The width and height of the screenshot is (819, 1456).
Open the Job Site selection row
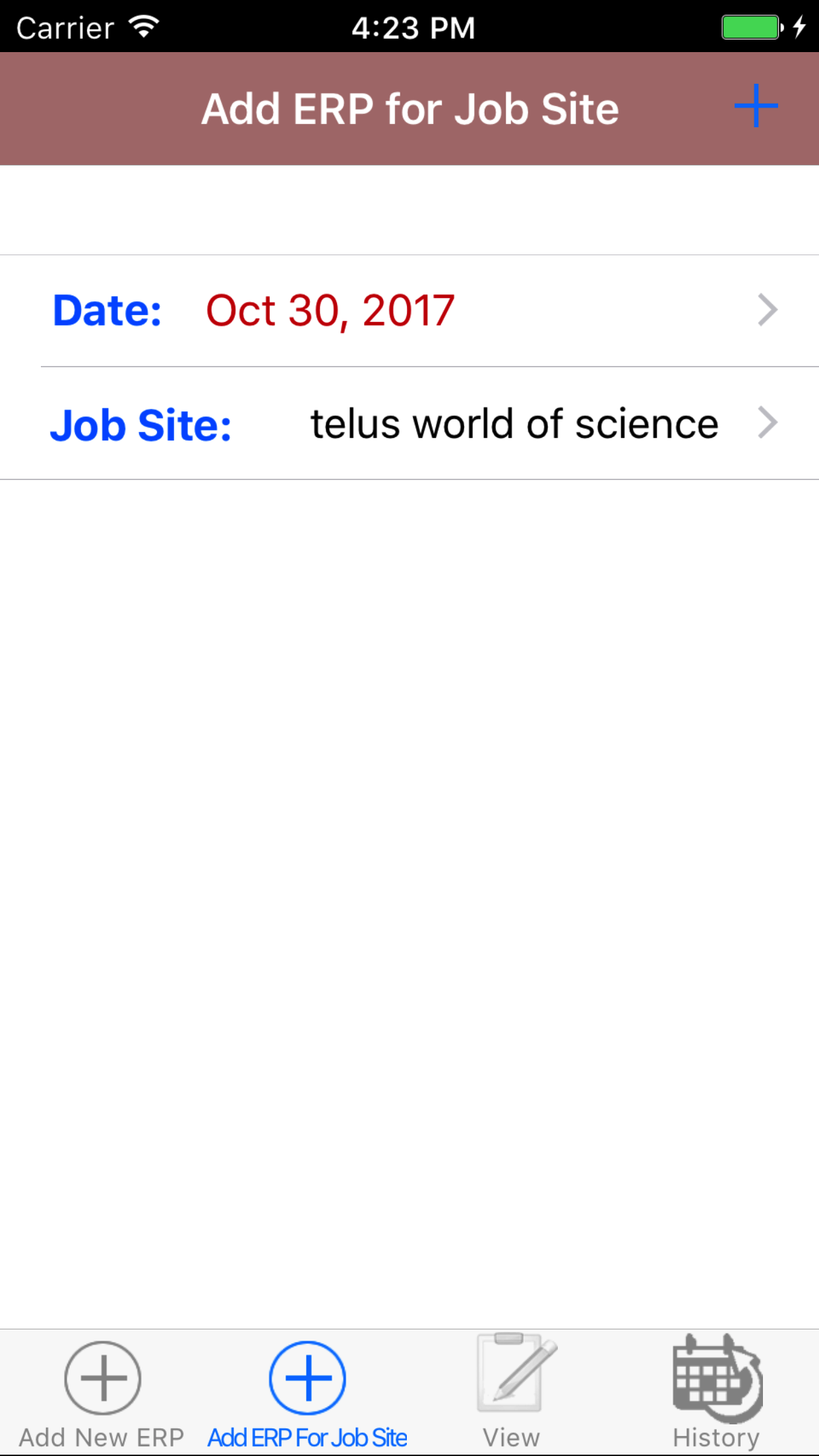tap(409, 423)
